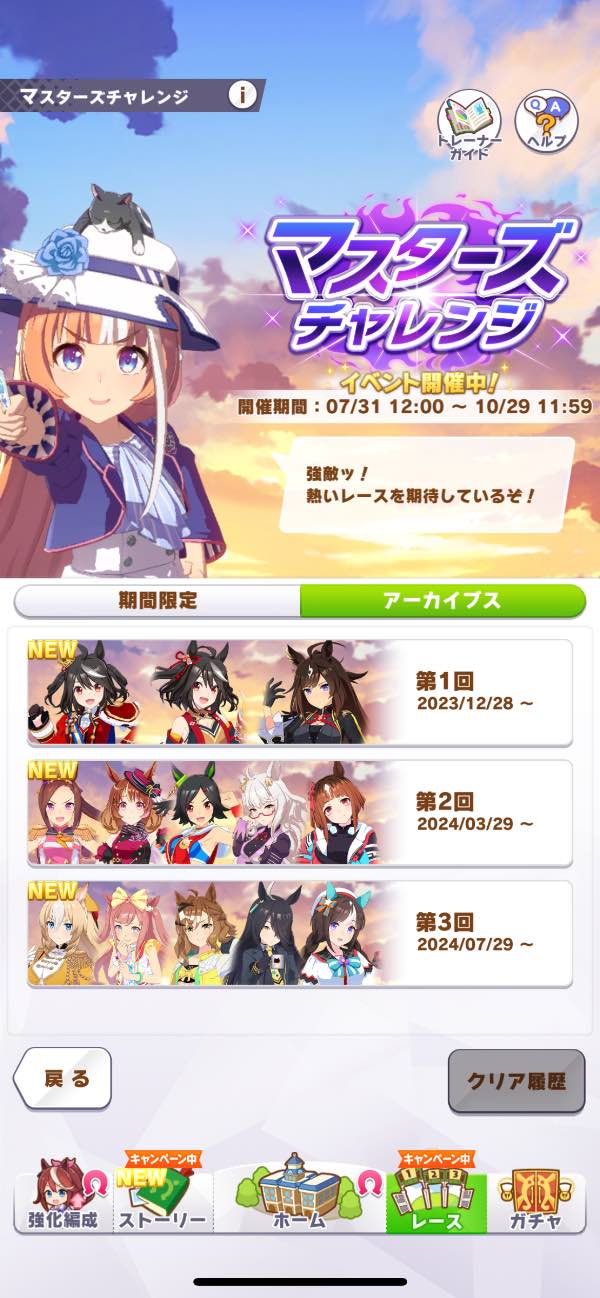Viewport: 600px width, 1298px height.
Task: Open the info icon beside マスターズチャレンジ
Action: coord(242,96)
